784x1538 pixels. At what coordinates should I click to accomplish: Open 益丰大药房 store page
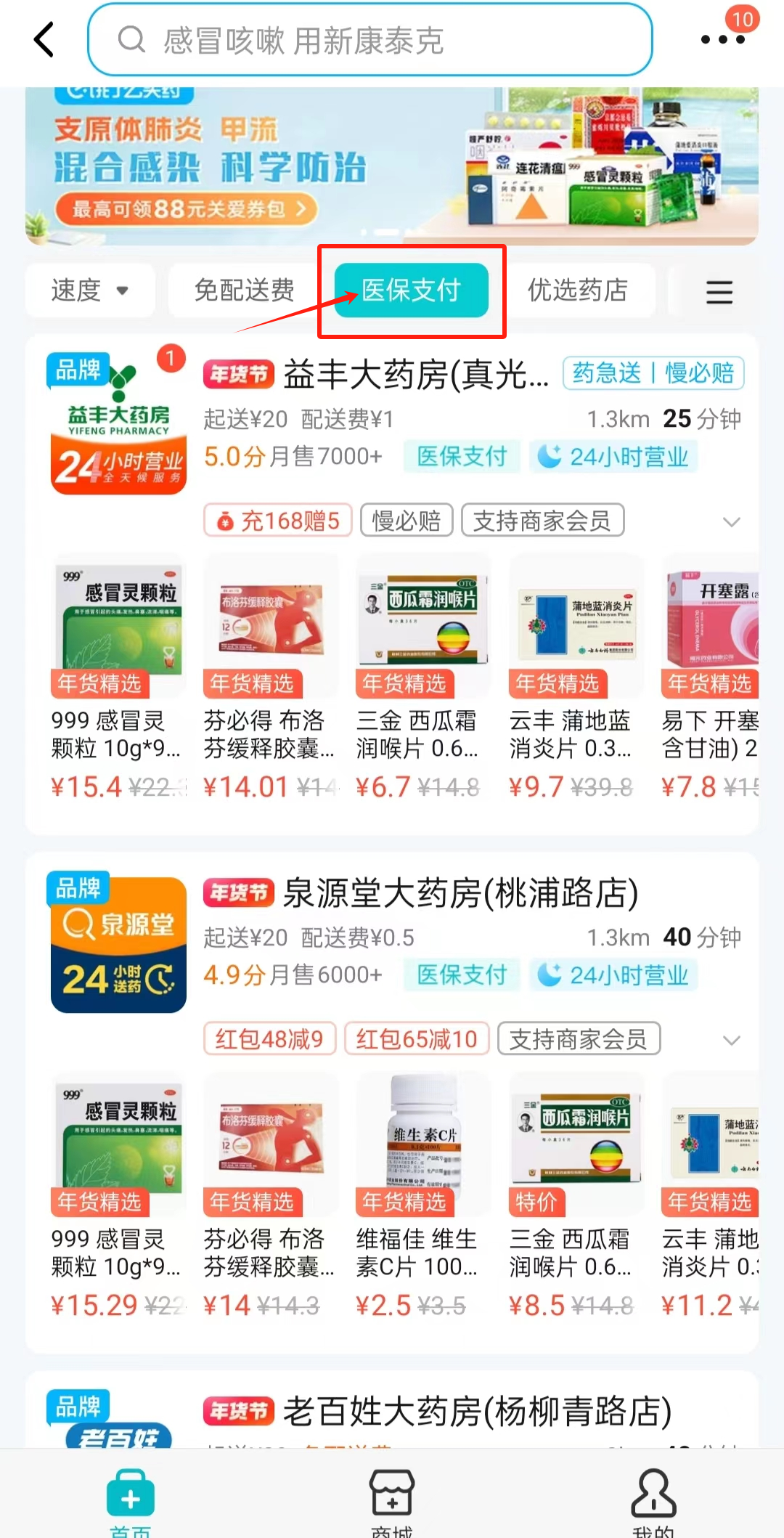tap(416, 375)
